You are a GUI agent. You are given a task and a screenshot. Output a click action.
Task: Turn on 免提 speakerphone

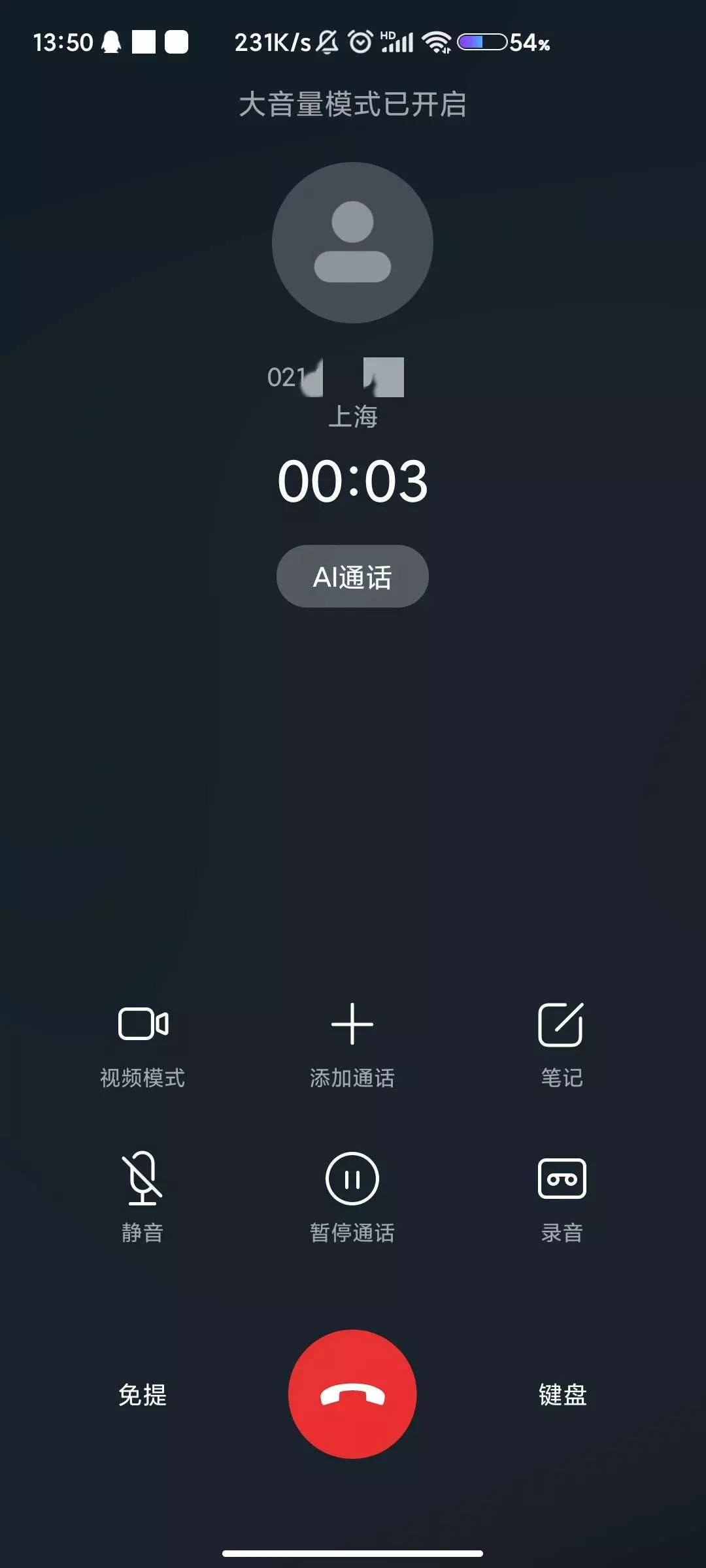(x=143, y=1395)
